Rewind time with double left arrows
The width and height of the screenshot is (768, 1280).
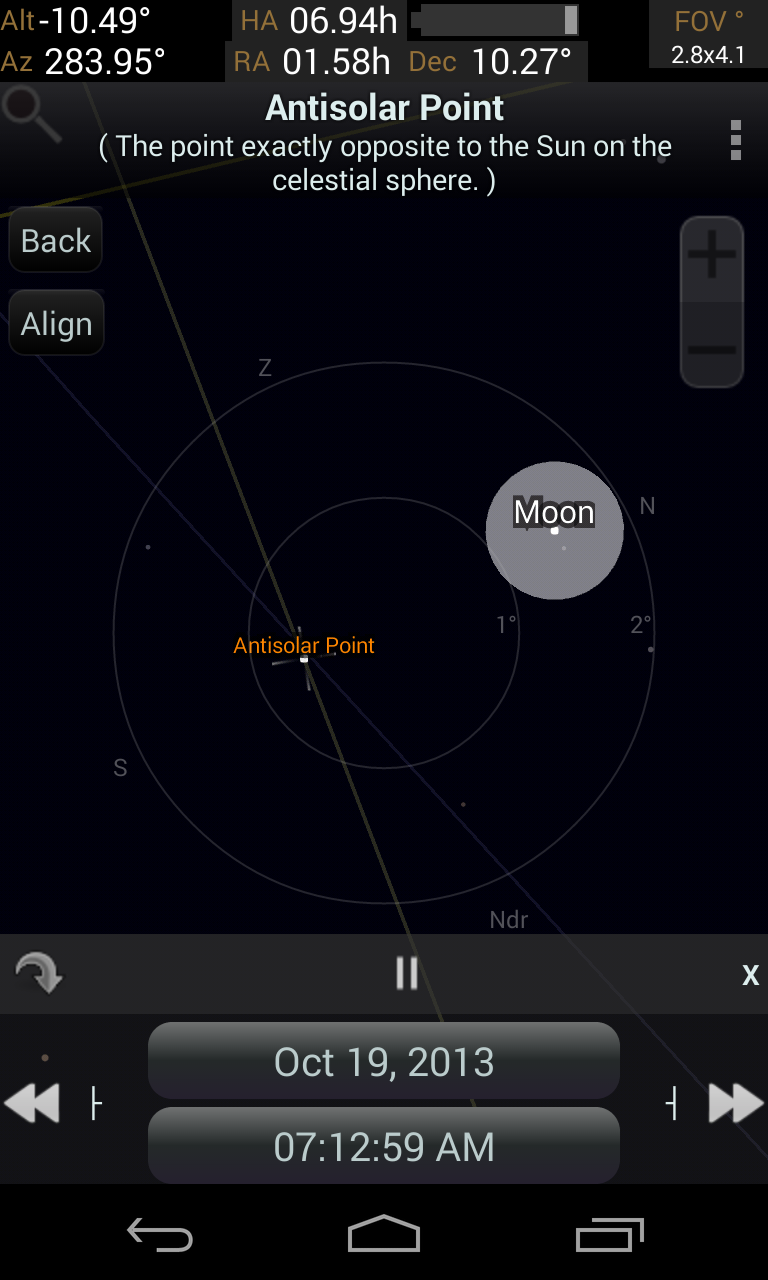(x=32, y=1104)
